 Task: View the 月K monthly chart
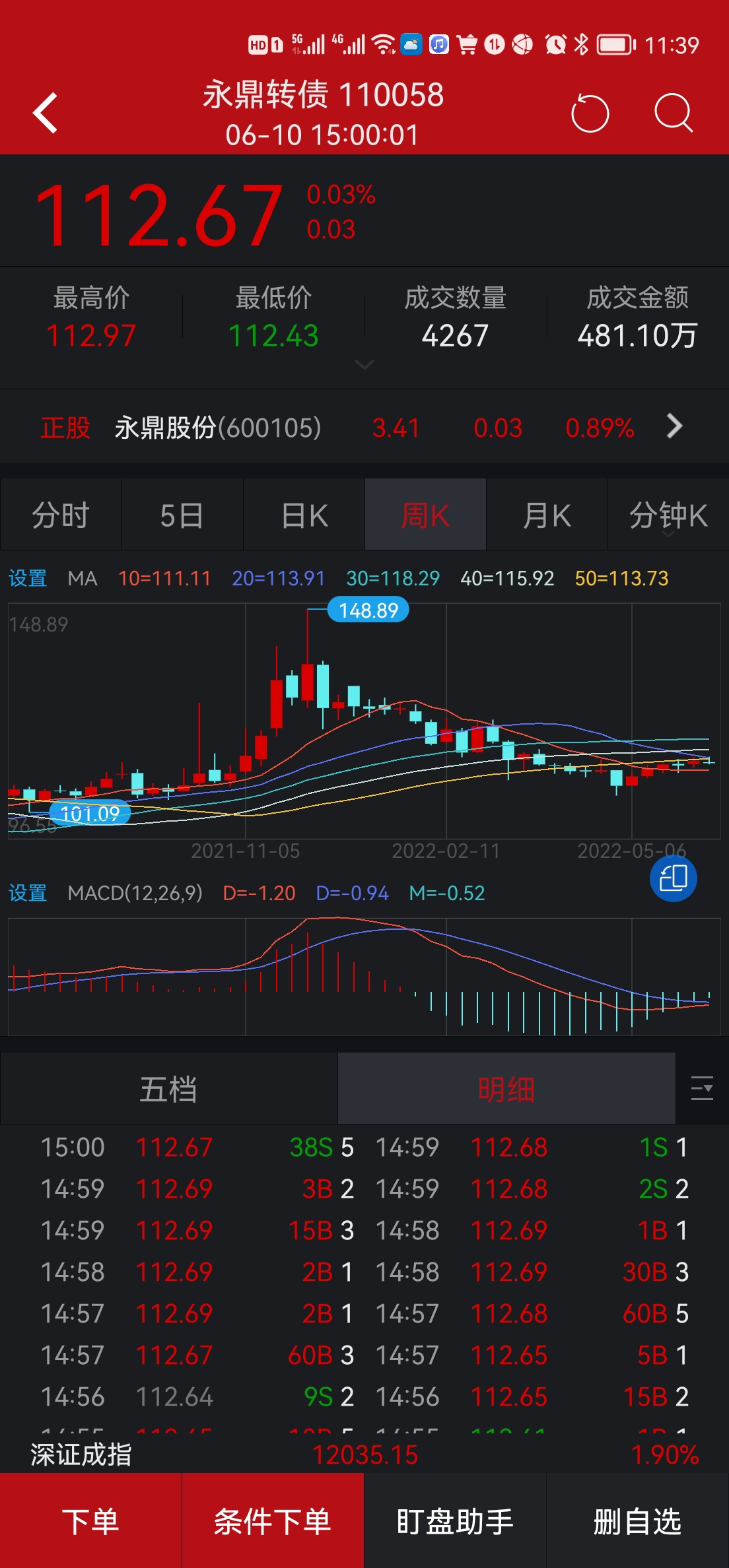click(547, 515)
